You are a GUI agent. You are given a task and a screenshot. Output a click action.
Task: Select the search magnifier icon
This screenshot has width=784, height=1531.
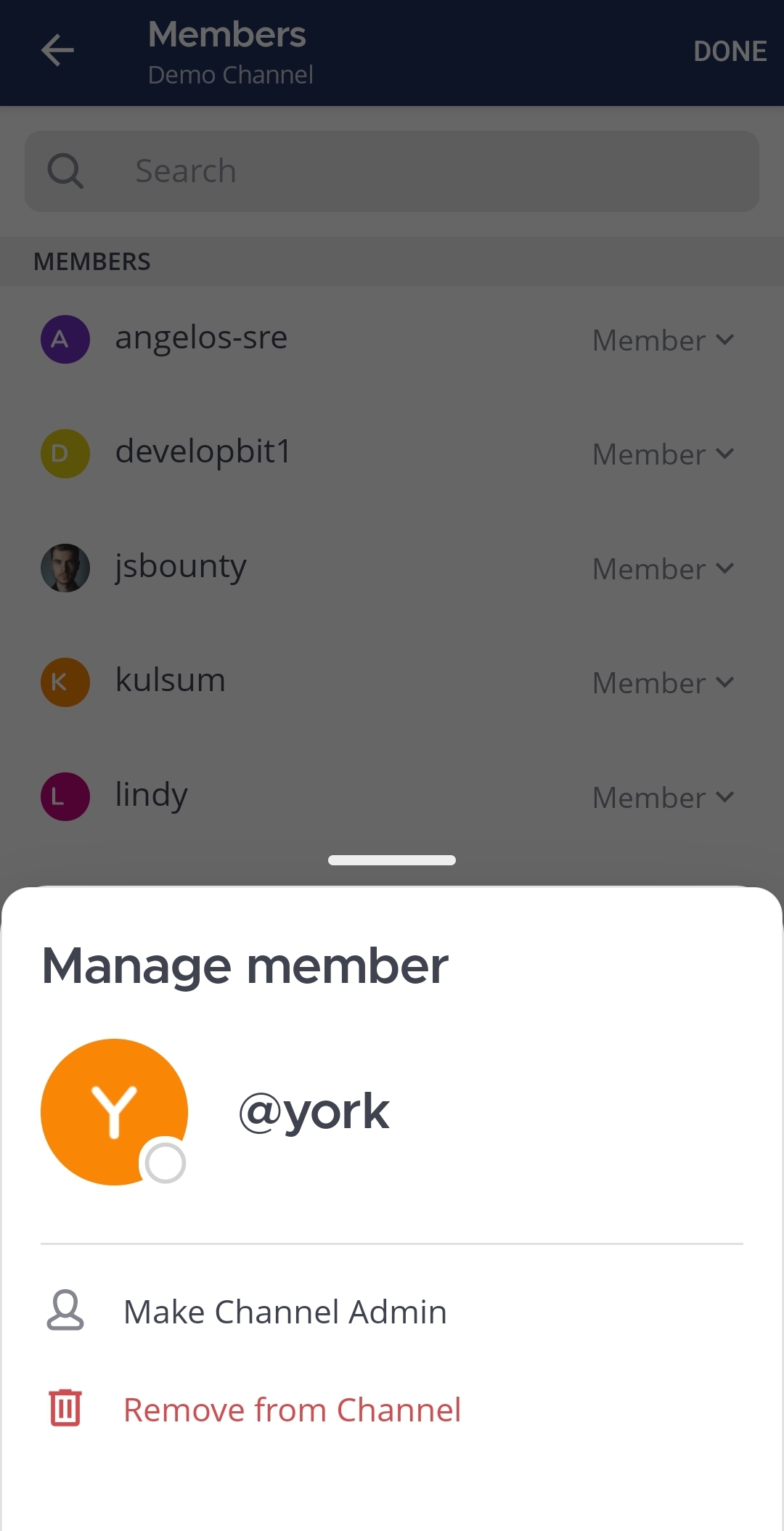(65, 171)
